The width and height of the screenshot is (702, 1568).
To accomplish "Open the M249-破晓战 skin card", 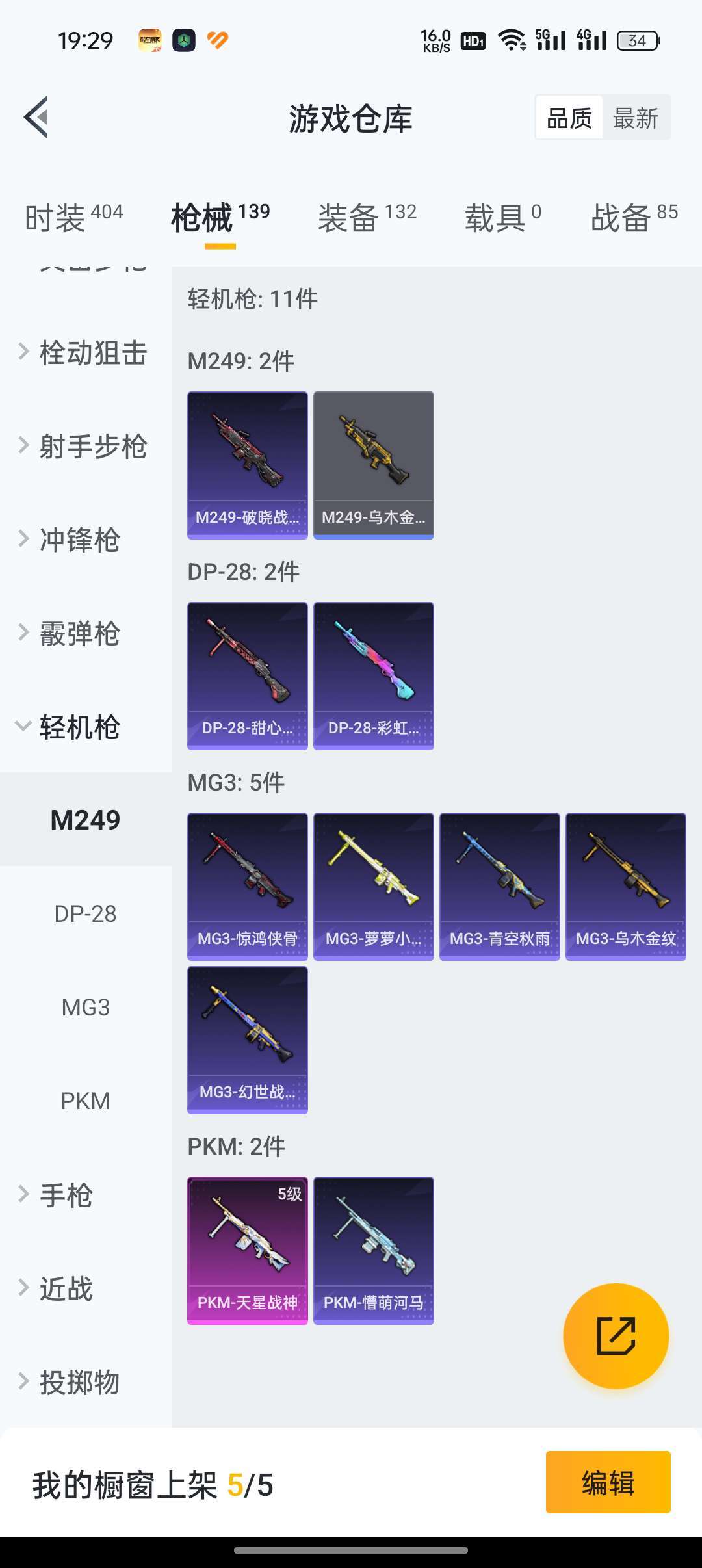I will click(x=247, y=465).
